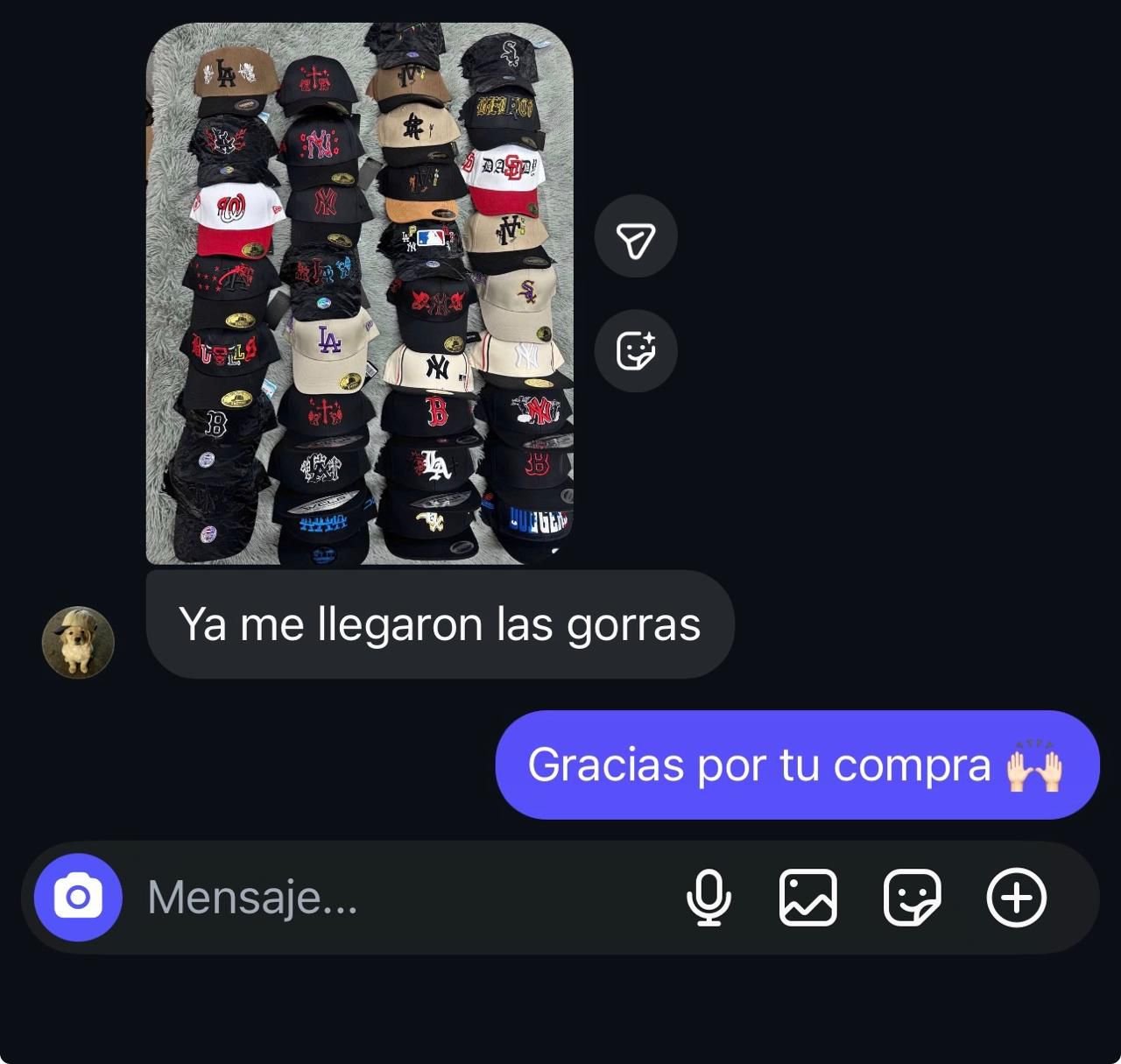Open the caps photo in the chat
The height and width of the screenshot is (1064, 1121).
(x=359, y=293)
